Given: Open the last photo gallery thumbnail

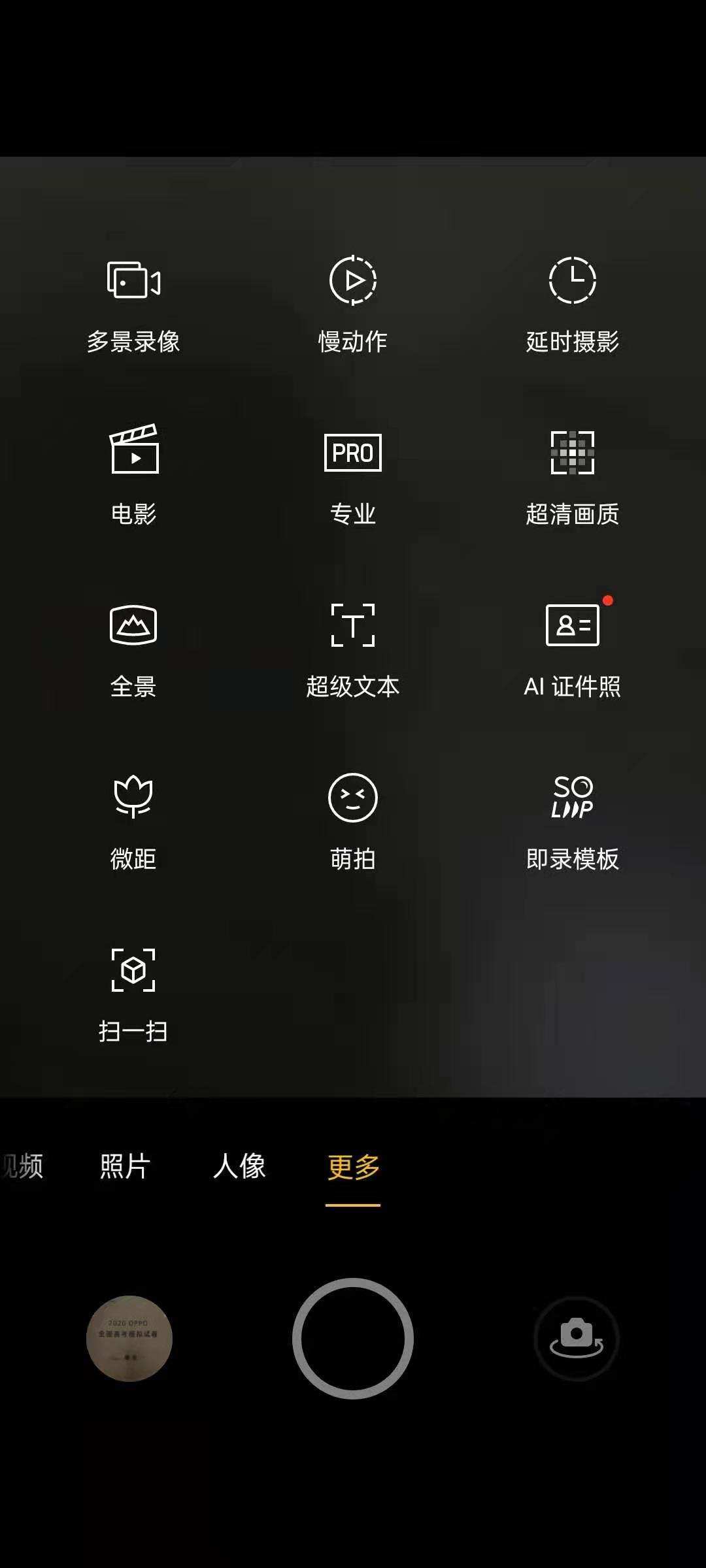Looking at the screenshot, I should pos(129,1339).
